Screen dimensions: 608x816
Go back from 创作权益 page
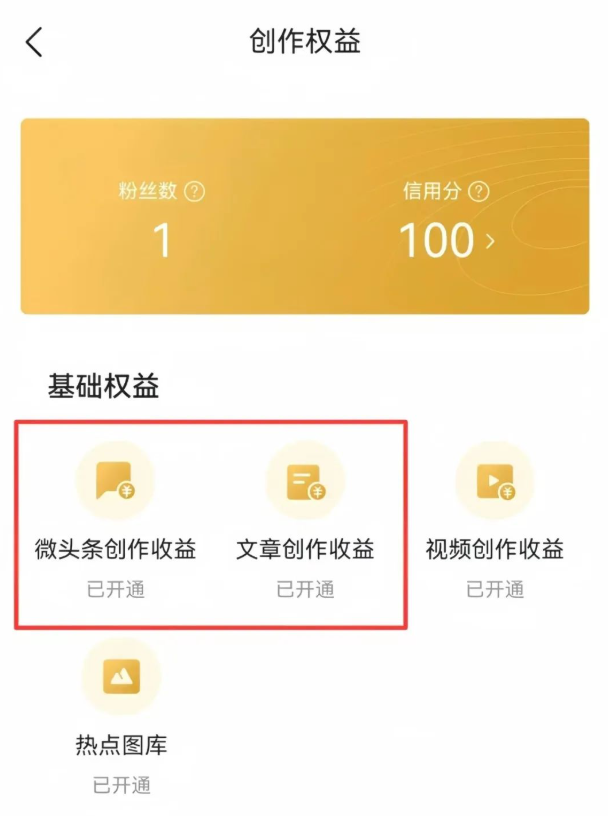[x=34, y=42]
